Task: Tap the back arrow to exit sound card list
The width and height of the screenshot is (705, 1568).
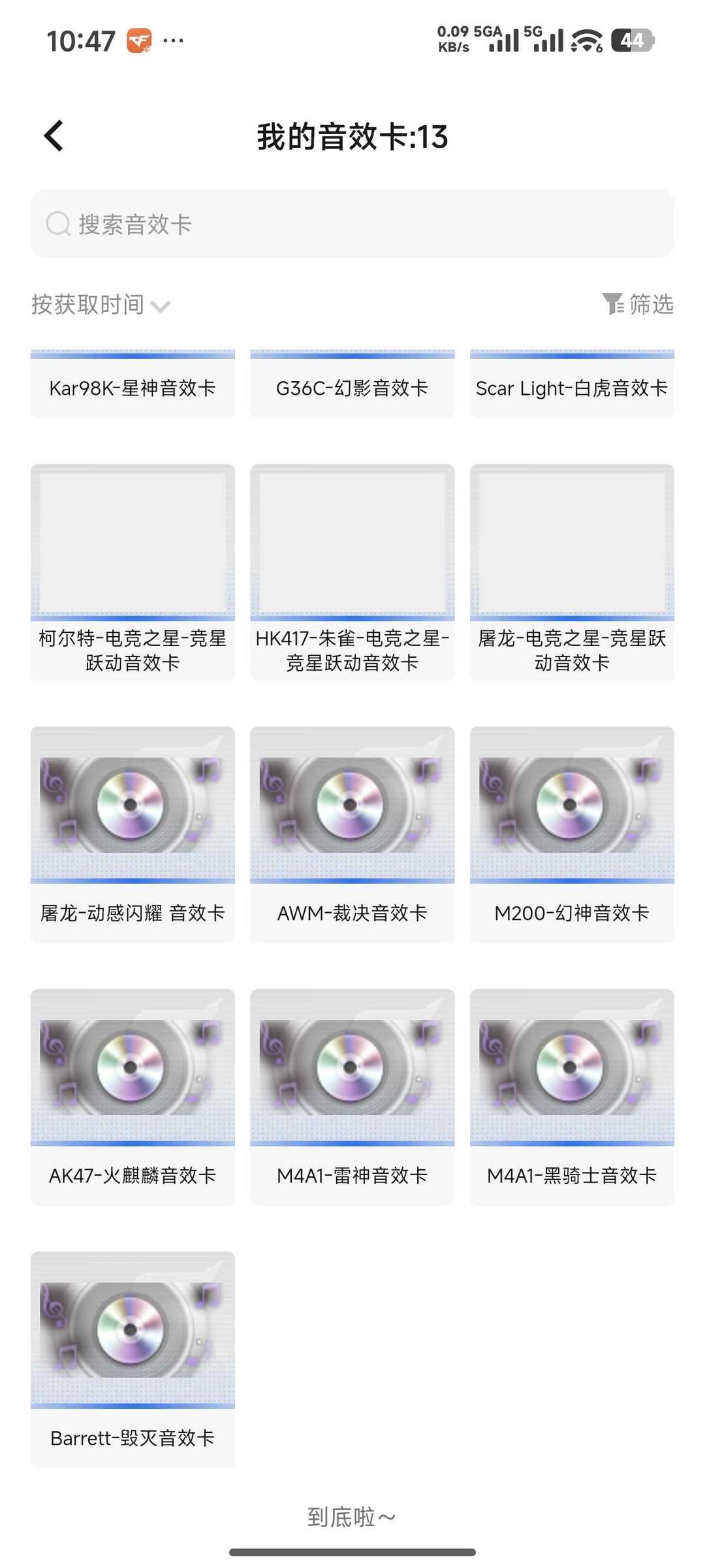Action: tap(54, 135)
